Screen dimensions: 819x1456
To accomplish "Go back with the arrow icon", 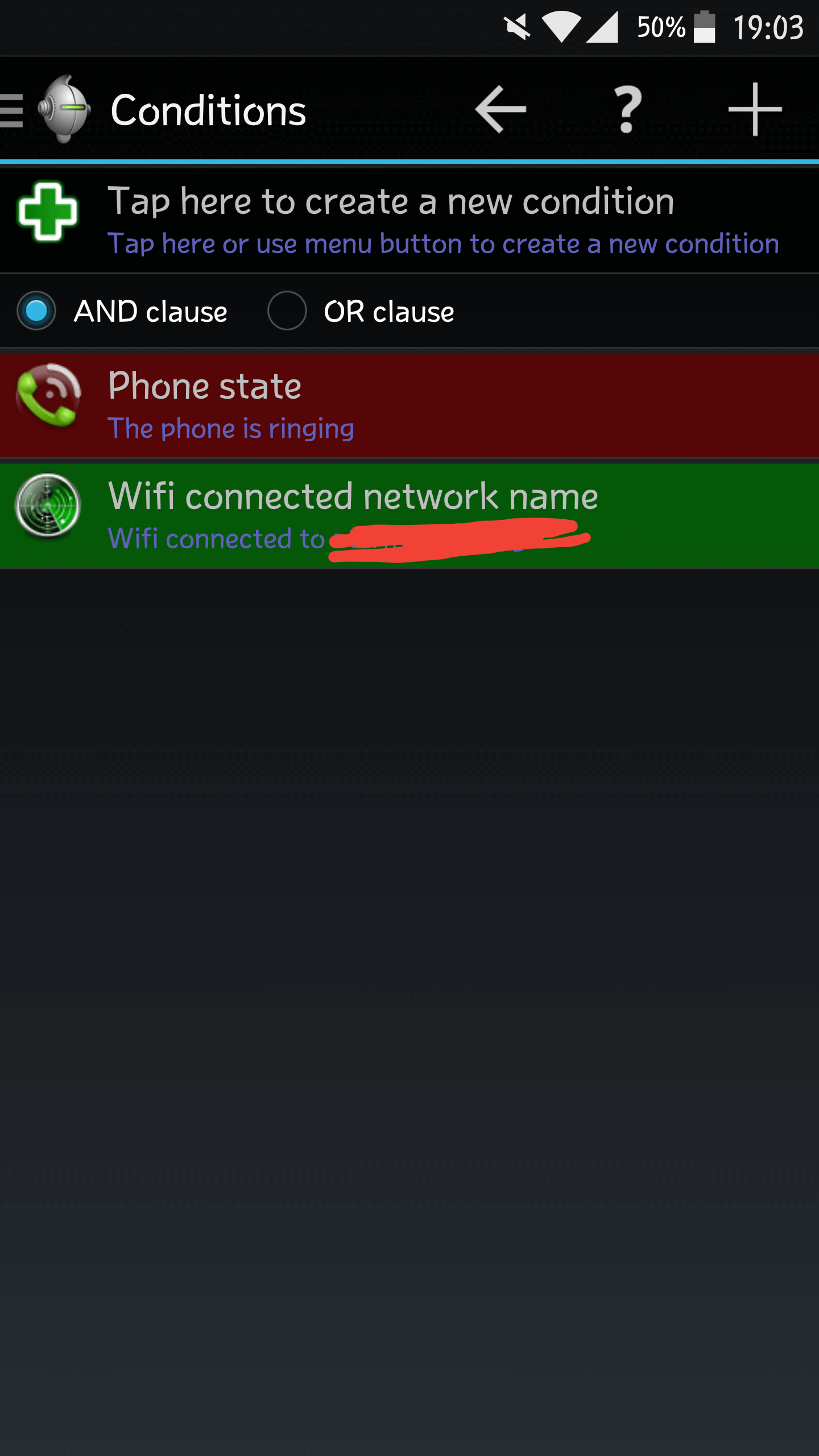I will point(500,110).
